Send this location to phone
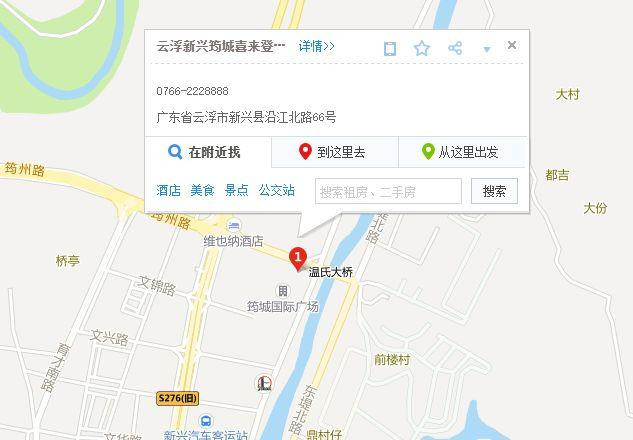Screen dimensions: 633x440 (390, 48)
